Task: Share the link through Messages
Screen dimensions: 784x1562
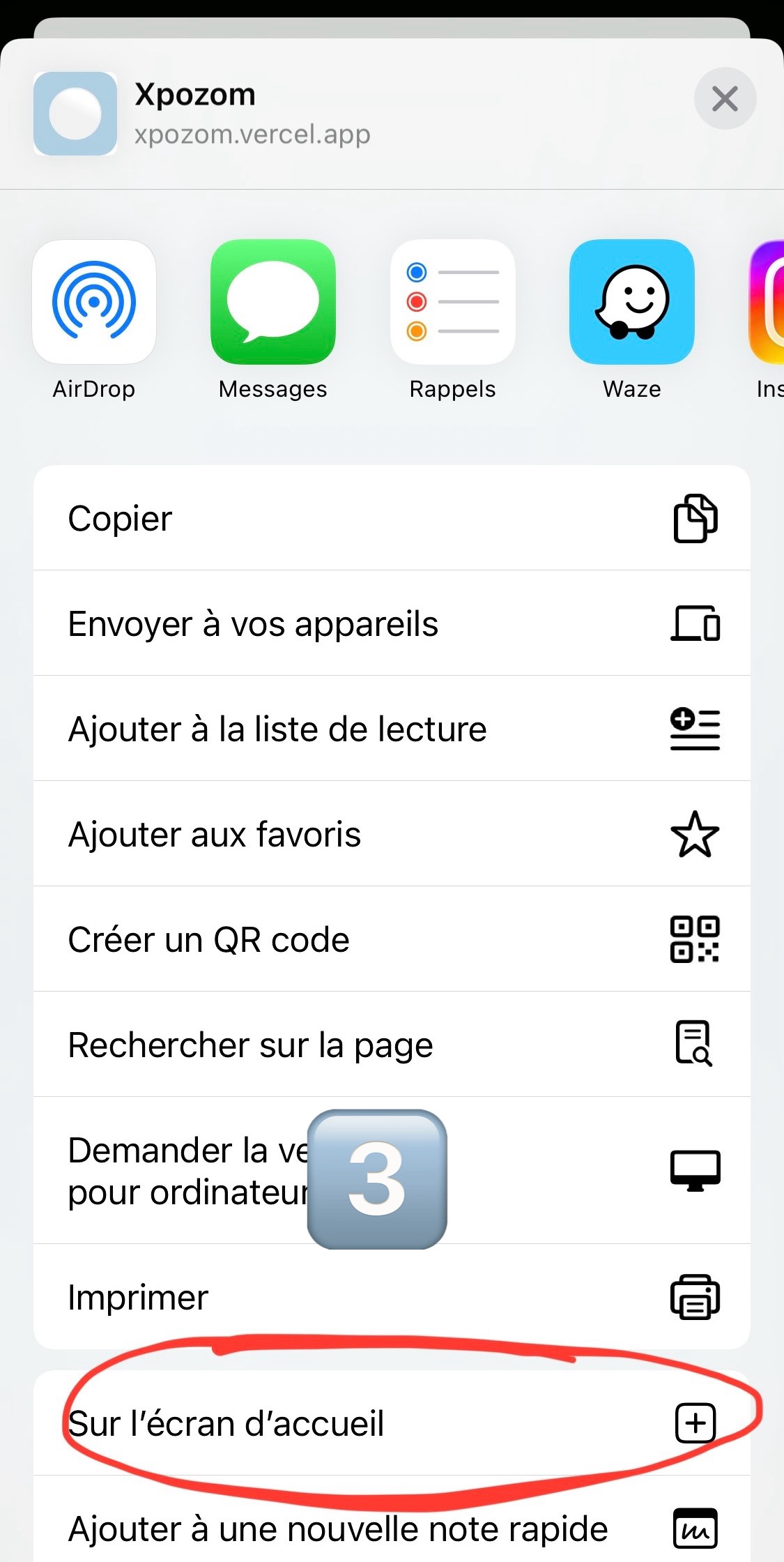Action: click(272, 303)
